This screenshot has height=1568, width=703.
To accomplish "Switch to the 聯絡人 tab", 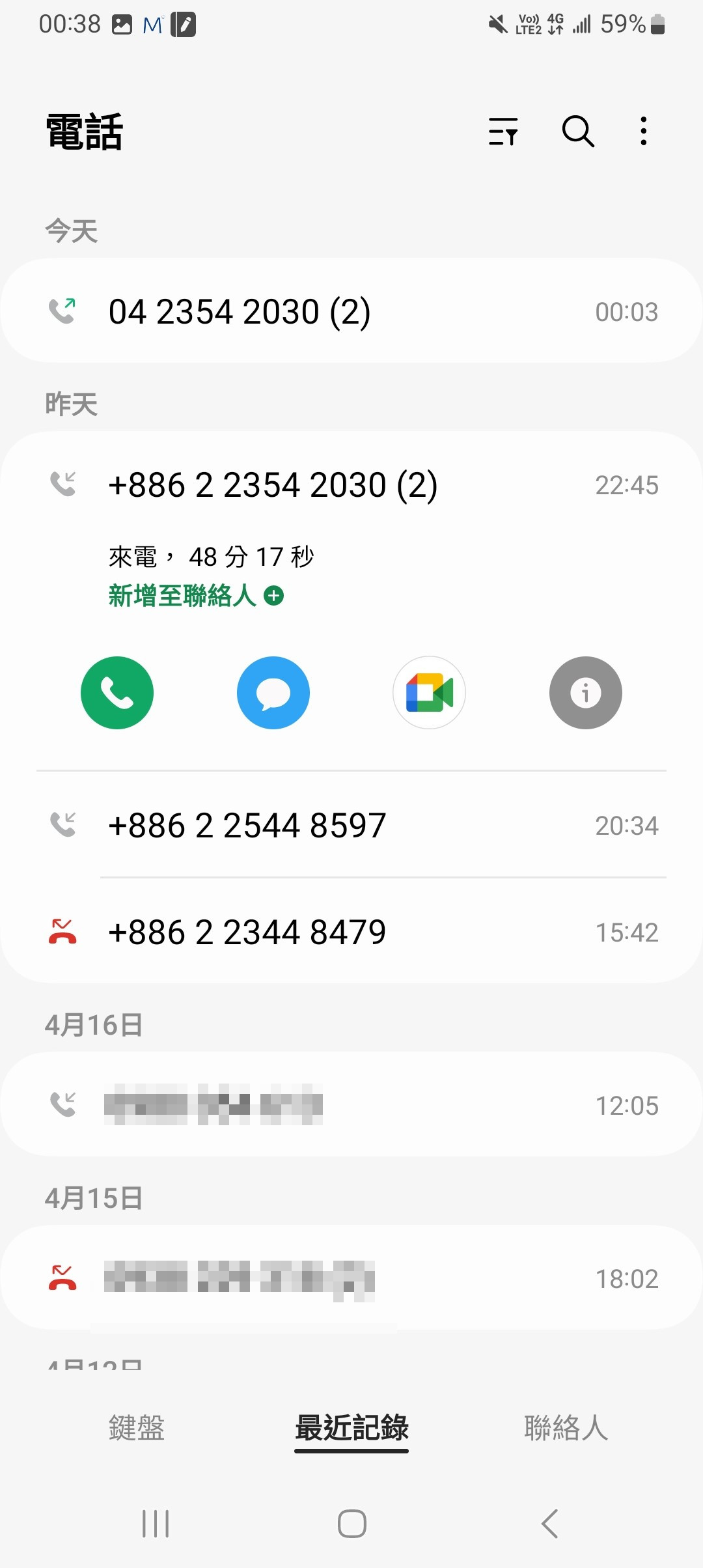I will [566, 1427].
